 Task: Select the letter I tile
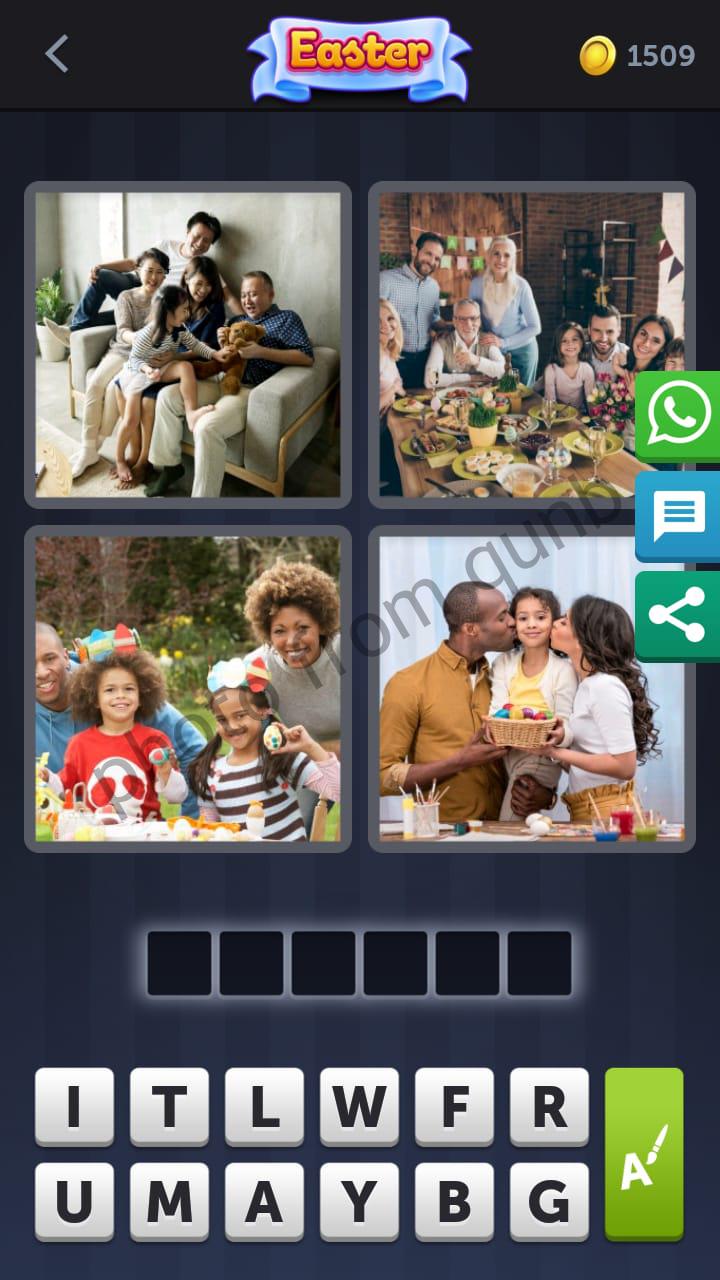click(74, 1107)
